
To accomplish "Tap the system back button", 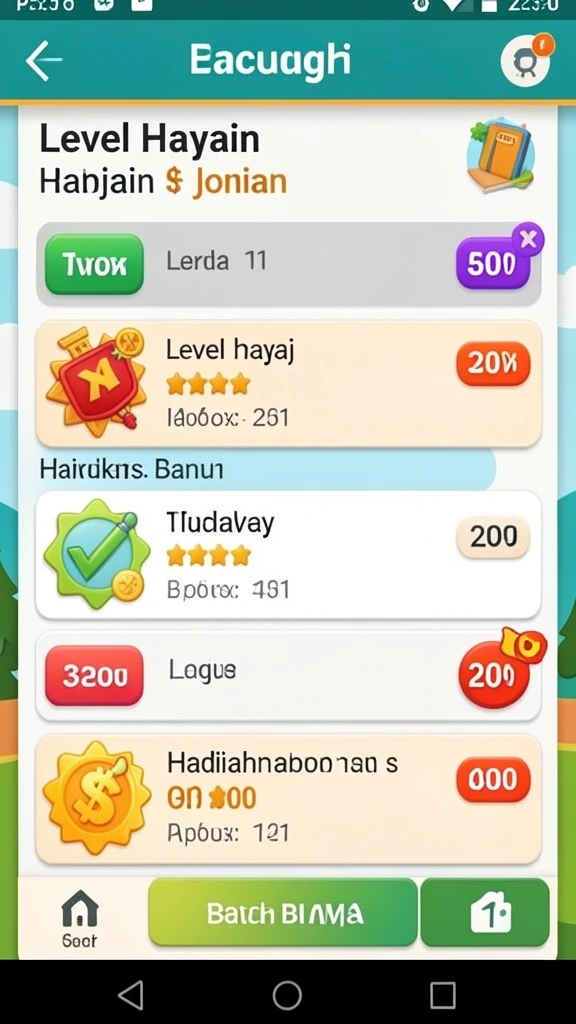I will pyautogui.click(x=131, y=995).
